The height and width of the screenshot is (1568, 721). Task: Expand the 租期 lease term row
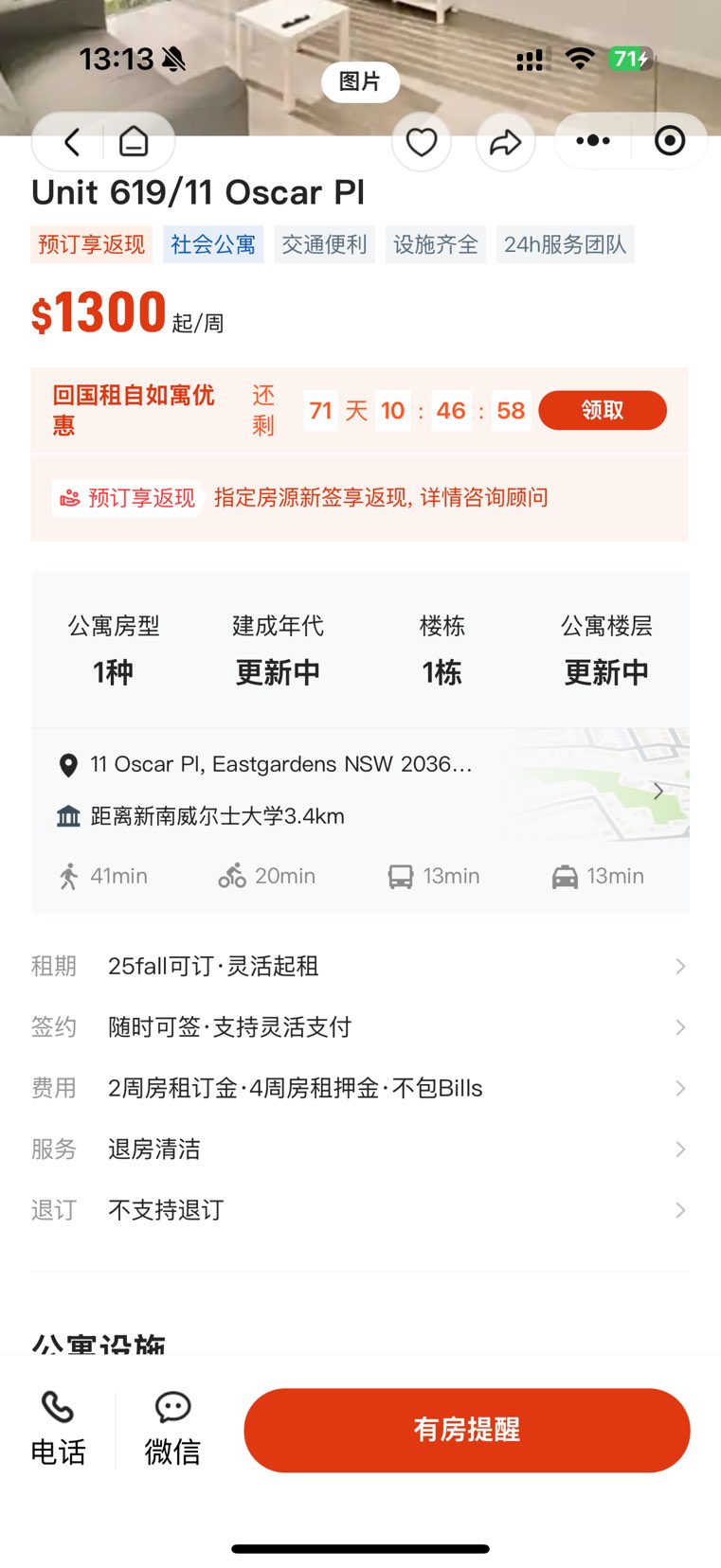pos(360,966)
